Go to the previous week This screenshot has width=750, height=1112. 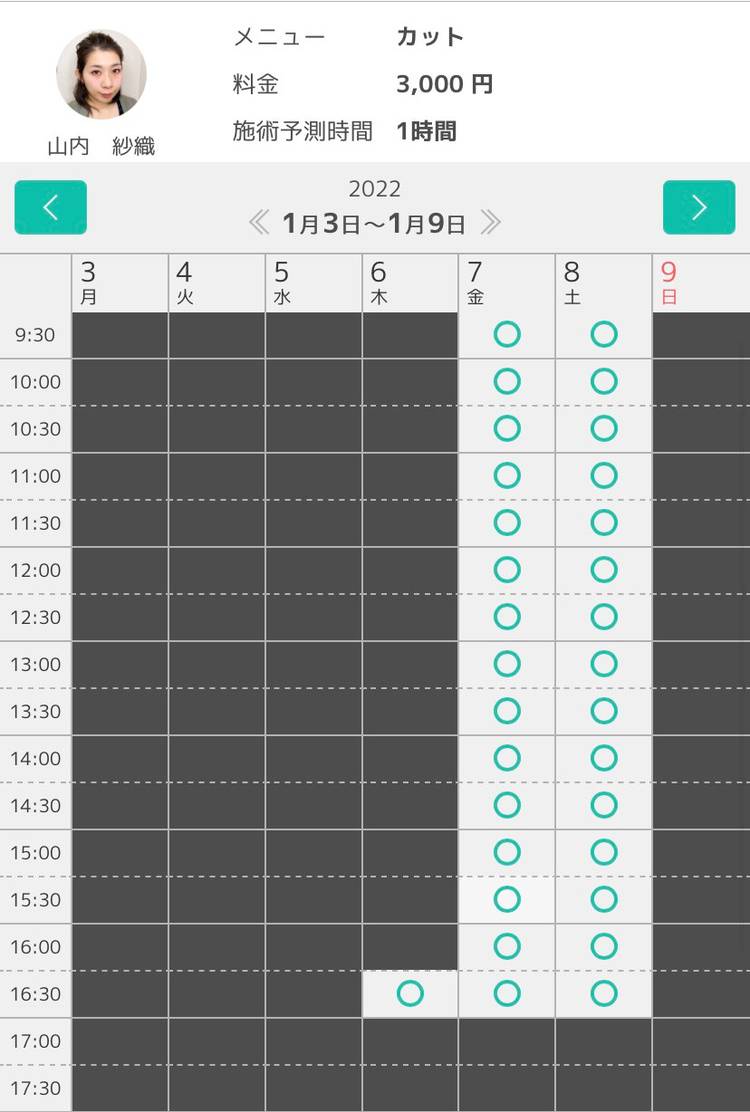click(x=50, y=207)
